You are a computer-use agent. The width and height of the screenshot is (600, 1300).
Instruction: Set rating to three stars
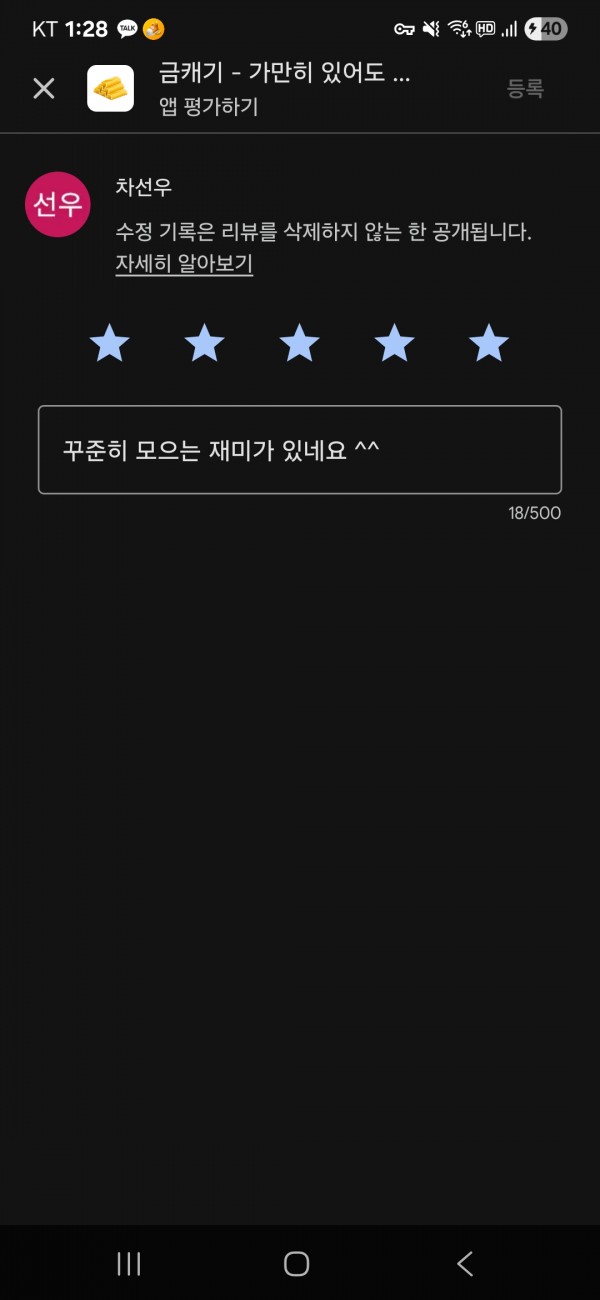click(299, 343)
